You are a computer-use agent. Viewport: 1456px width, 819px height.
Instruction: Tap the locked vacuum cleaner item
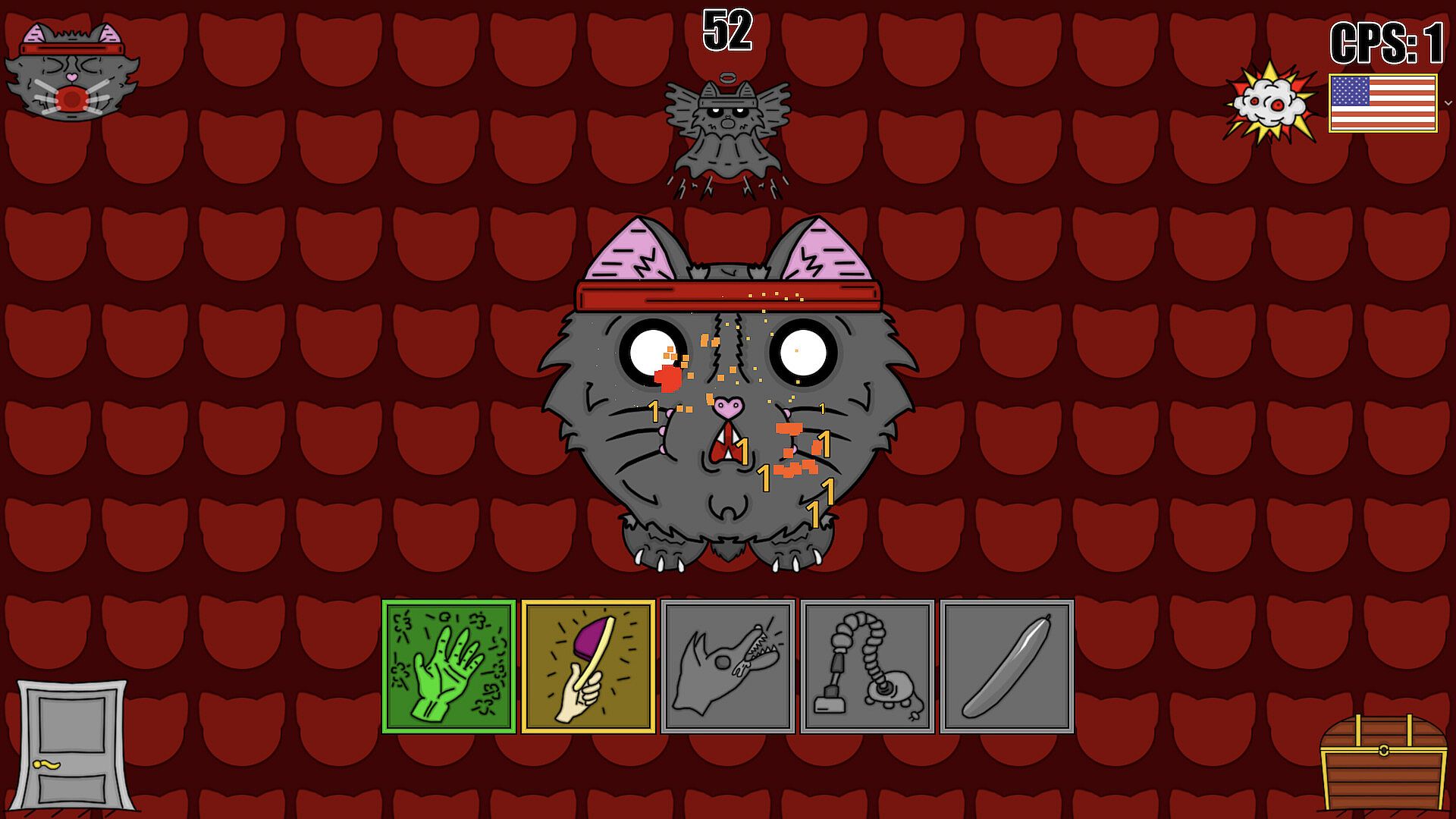[x=868, y=667]
